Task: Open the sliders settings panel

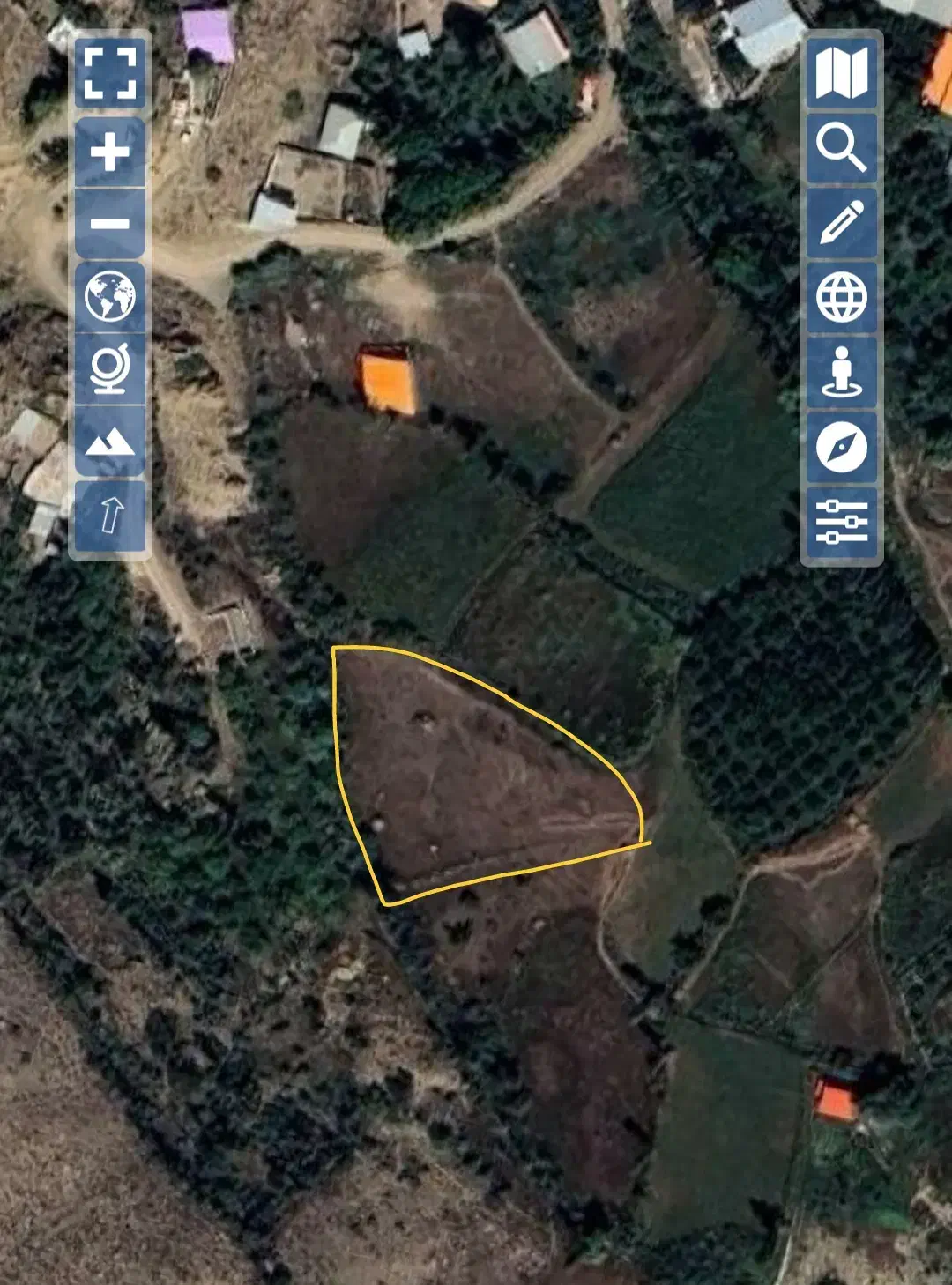Action: pos(842,522)
